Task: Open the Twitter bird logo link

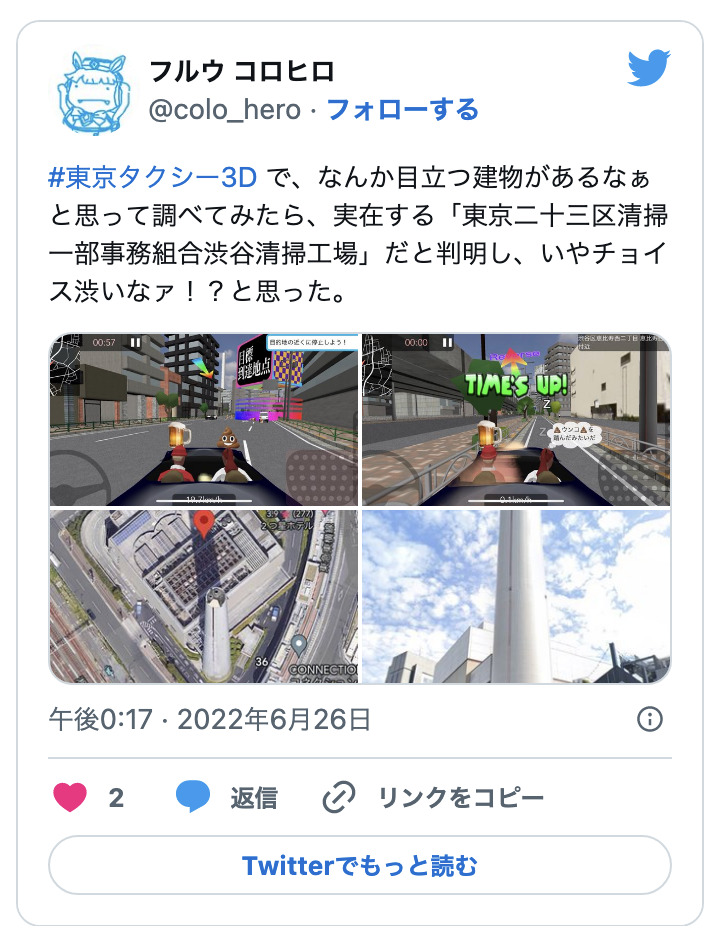Action: click(x=648, y=68)
